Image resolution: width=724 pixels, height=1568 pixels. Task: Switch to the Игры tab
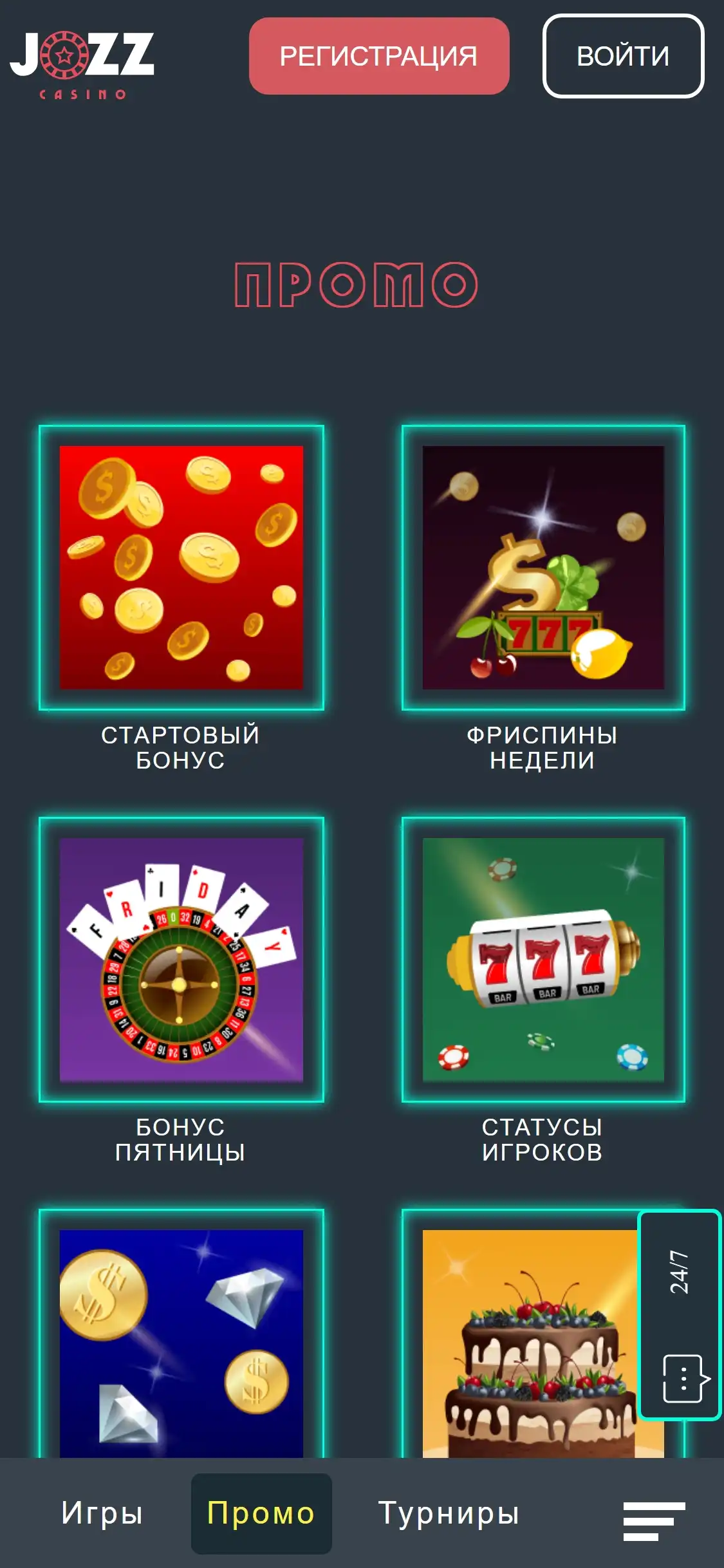click(102, 1513)
